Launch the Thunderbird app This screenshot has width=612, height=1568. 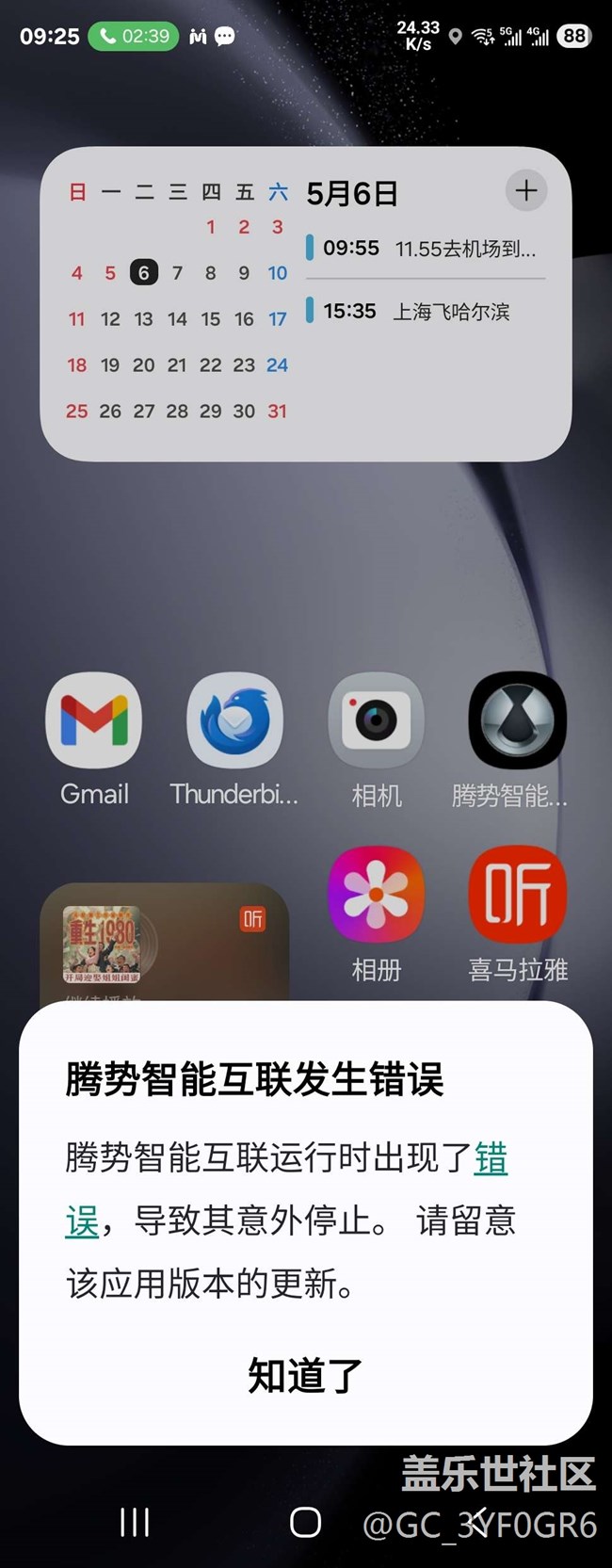234,721
